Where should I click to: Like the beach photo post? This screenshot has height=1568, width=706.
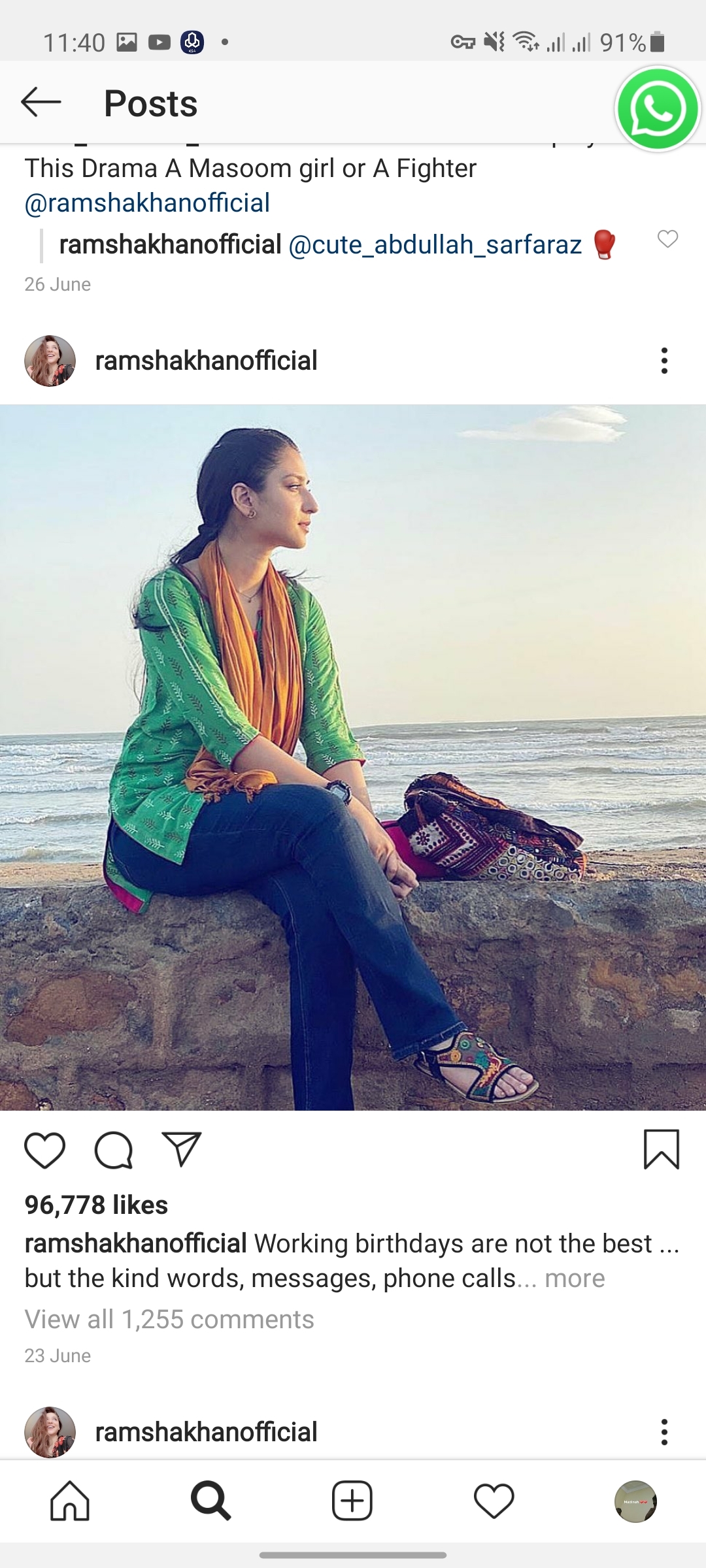click(44, 1150)
